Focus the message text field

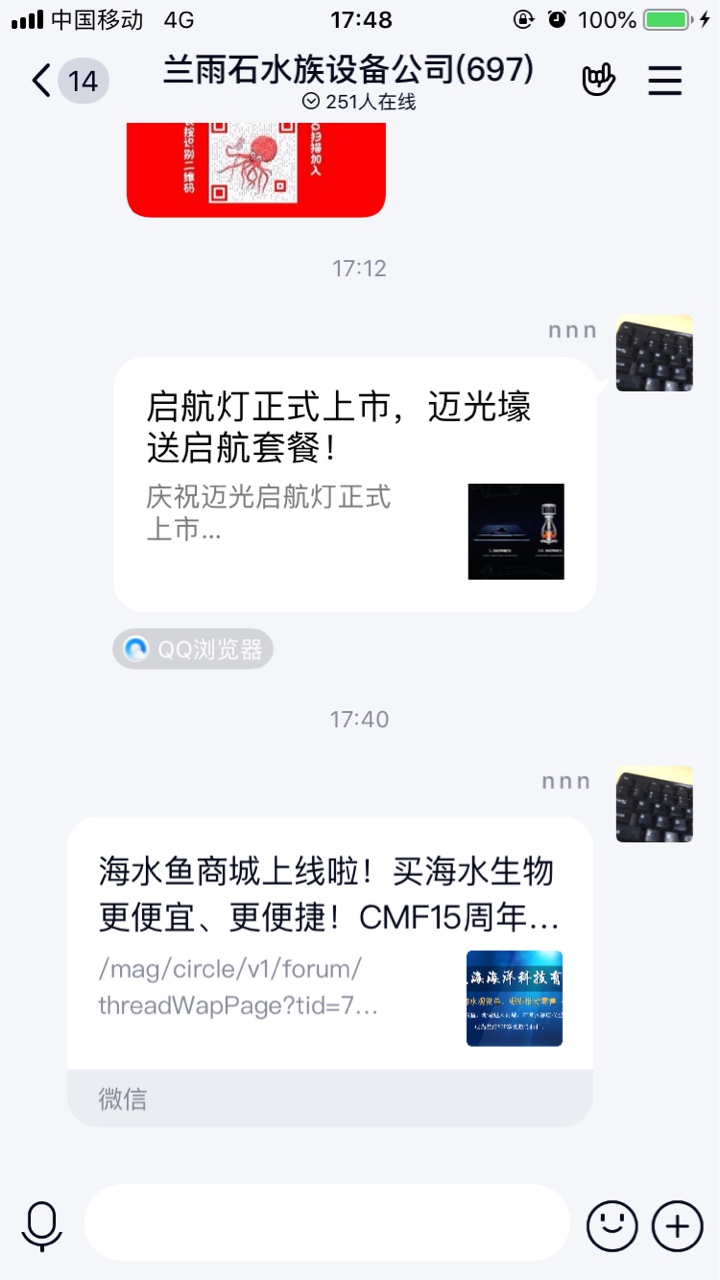click(326, 1223)
